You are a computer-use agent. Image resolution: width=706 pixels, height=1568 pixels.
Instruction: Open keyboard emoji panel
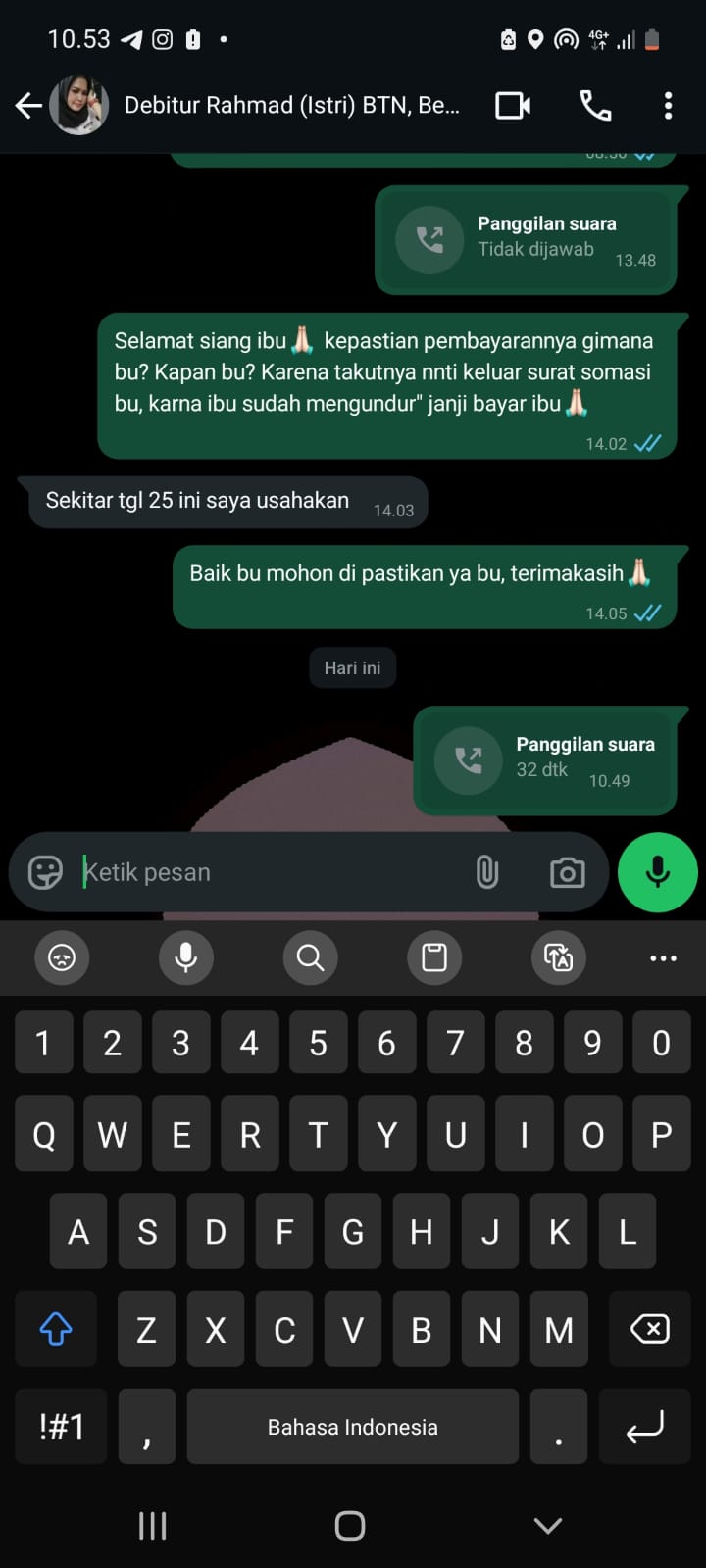(62, 957)
